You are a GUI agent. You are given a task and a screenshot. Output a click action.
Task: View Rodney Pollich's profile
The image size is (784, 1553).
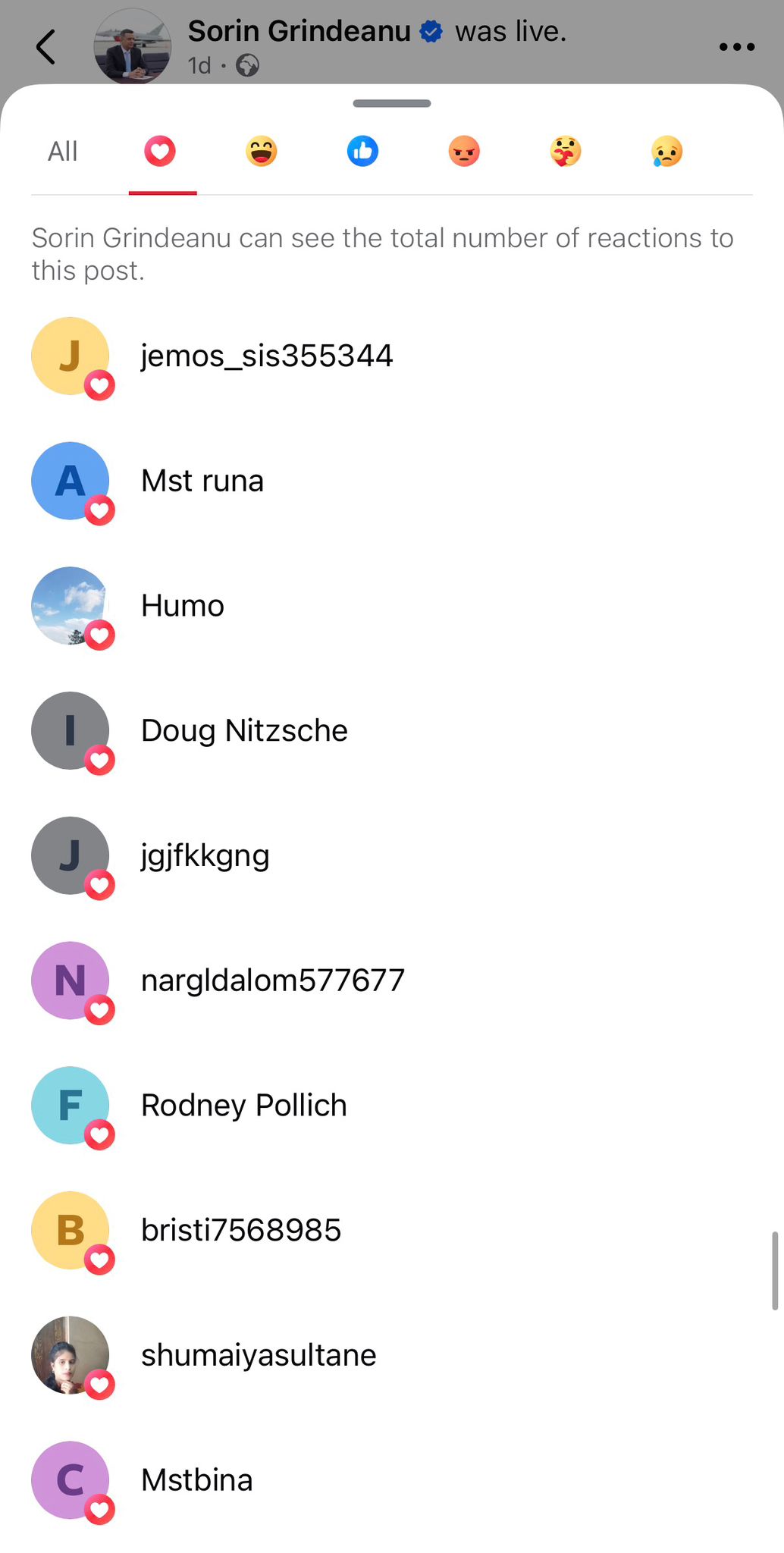point(392,1106)
